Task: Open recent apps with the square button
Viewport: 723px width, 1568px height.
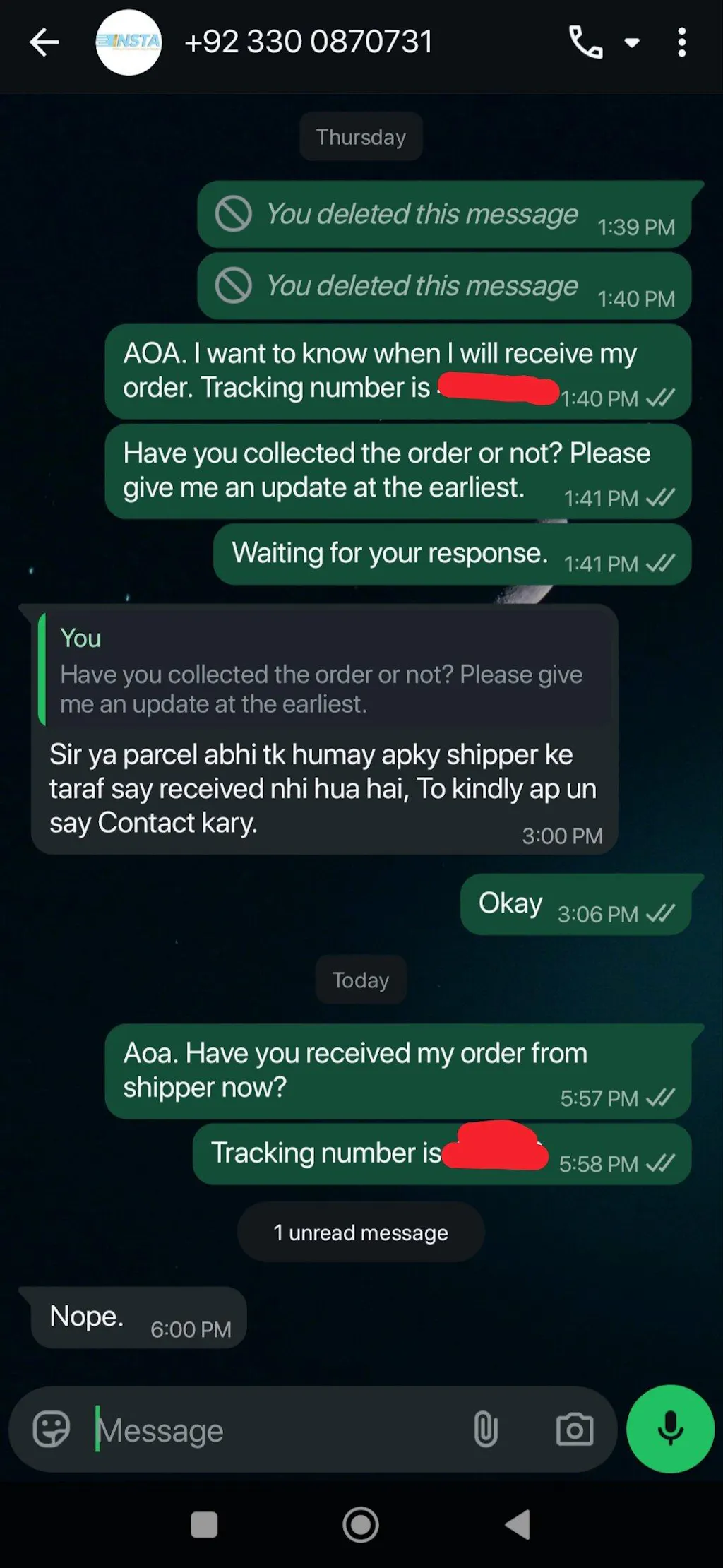Action: pos(204,1524)
